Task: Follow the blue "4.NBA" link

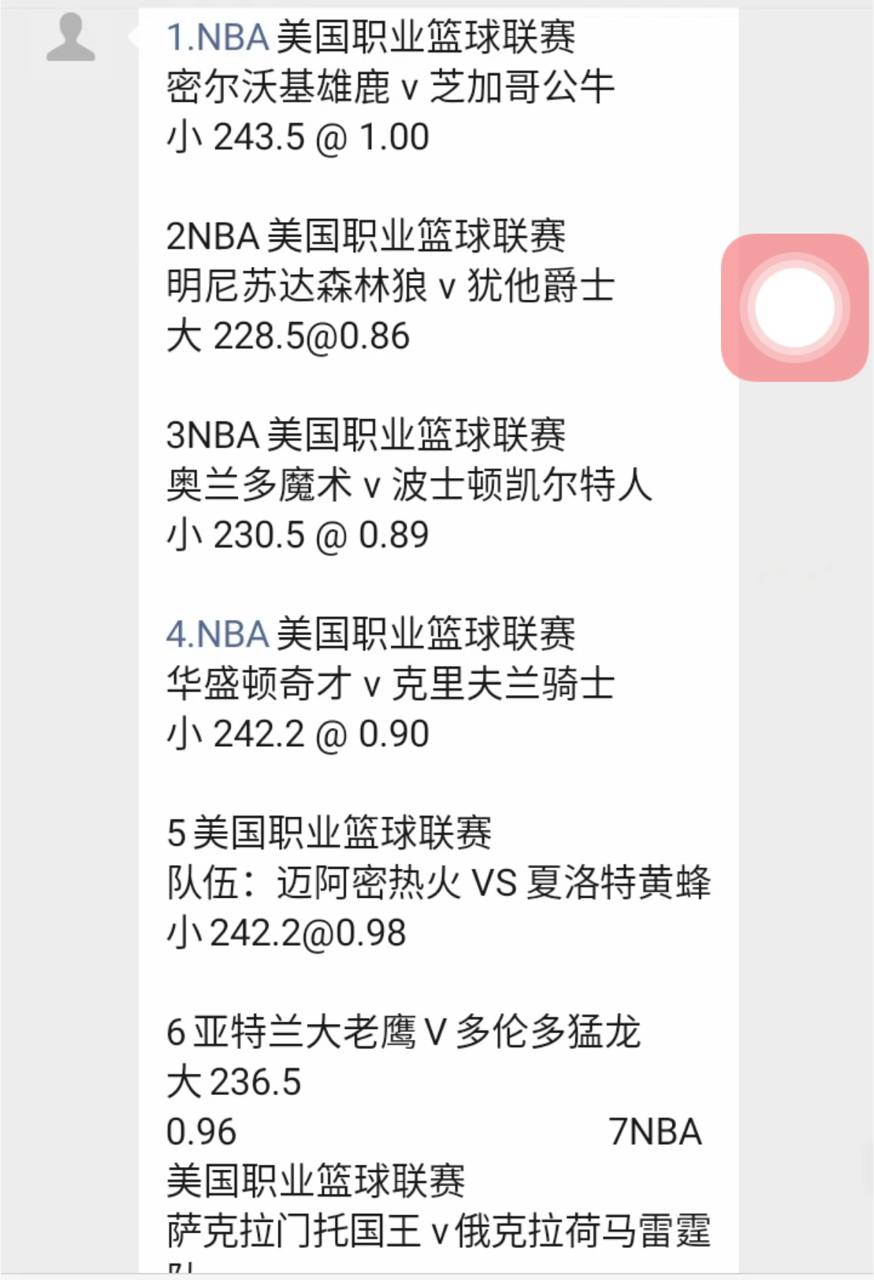Action: 217,634
